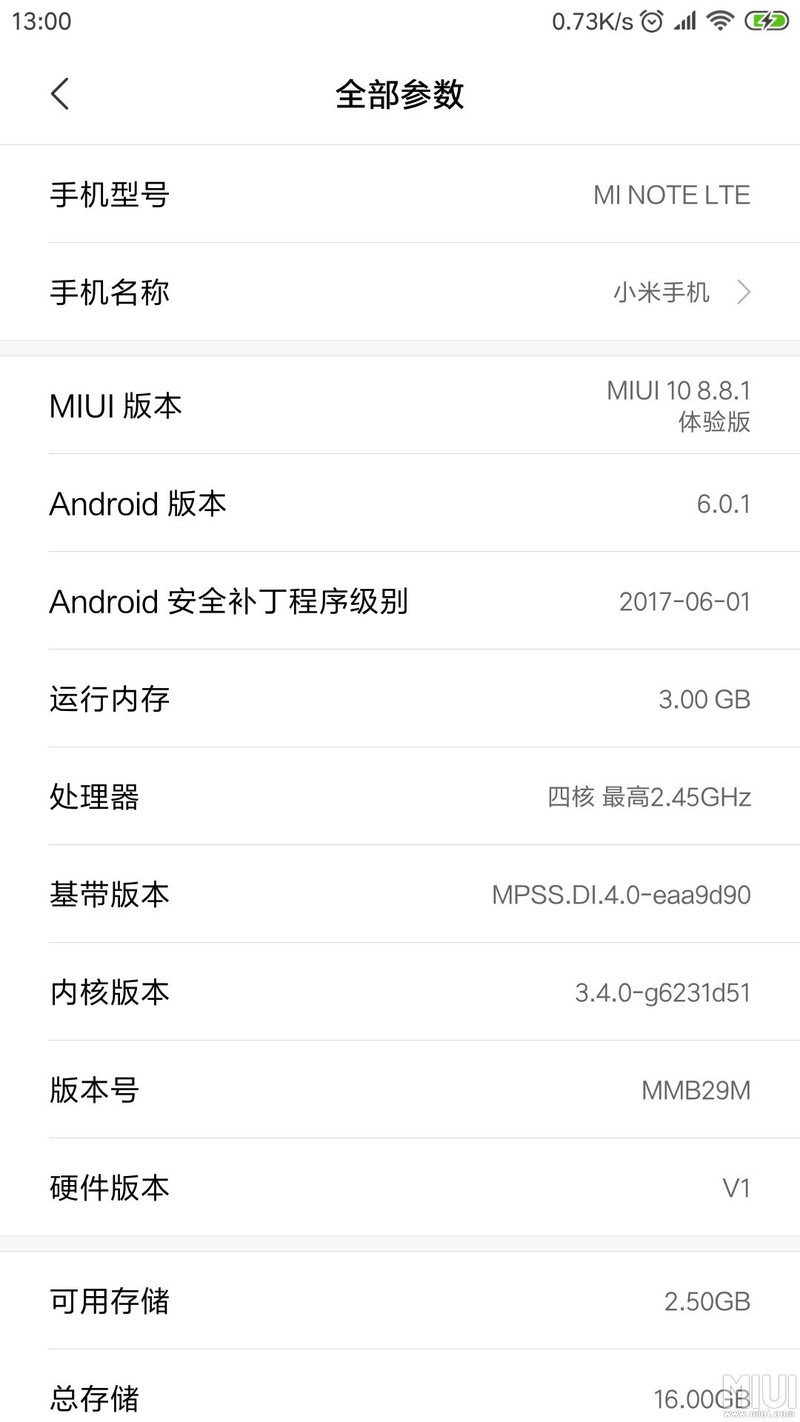Tap 总存储 showing 16.00GB

coord(400,1398)
